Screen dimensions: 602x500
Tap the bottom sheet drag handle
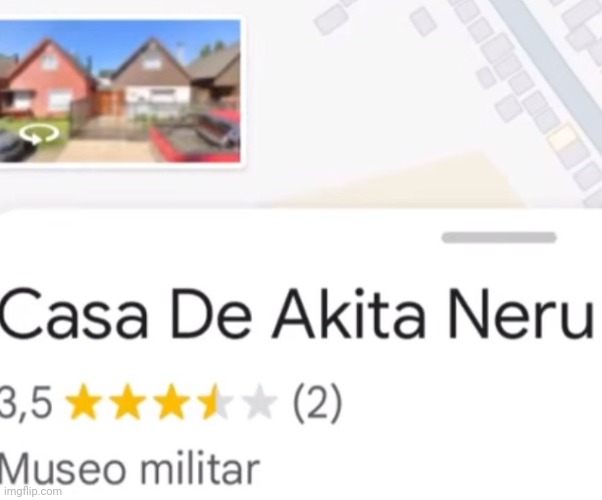[x=498, y=237]
